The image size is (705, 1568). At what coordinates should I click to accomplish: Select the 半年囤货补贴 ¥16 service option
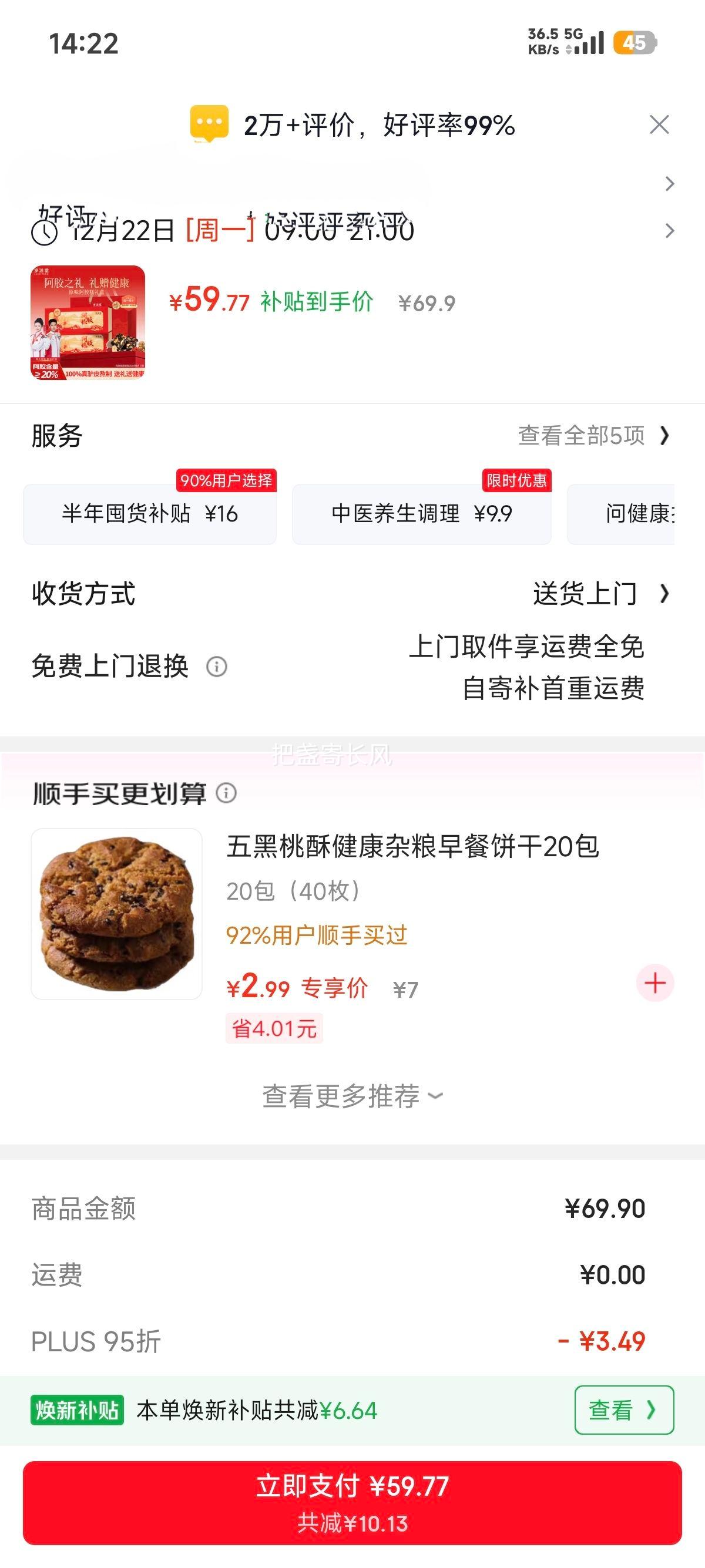[149, 513]
